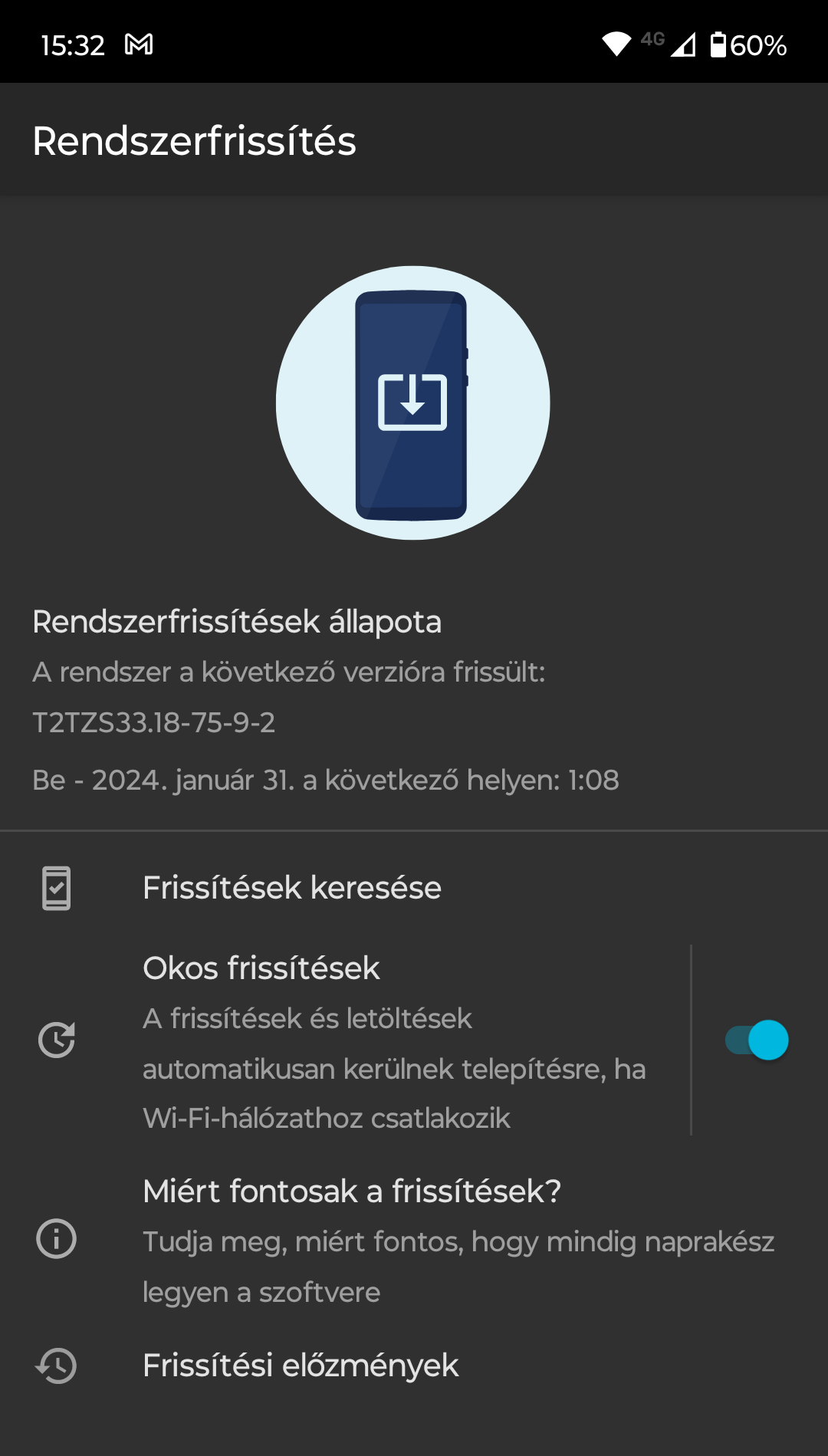Turn off the Okos frissítések switch
The height and width of the screenshot is (1456, 828).
coord(757,1040)
